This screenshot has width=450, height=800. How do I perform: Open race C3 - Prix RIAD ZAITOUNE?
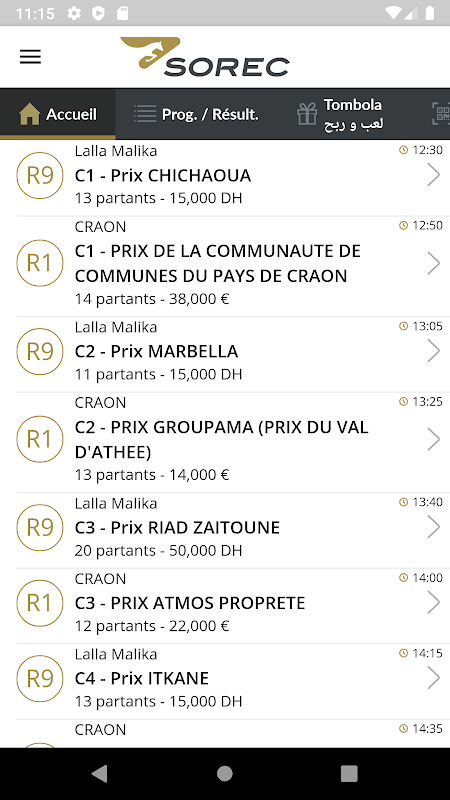pyautogui.click(x=225, y=530)
